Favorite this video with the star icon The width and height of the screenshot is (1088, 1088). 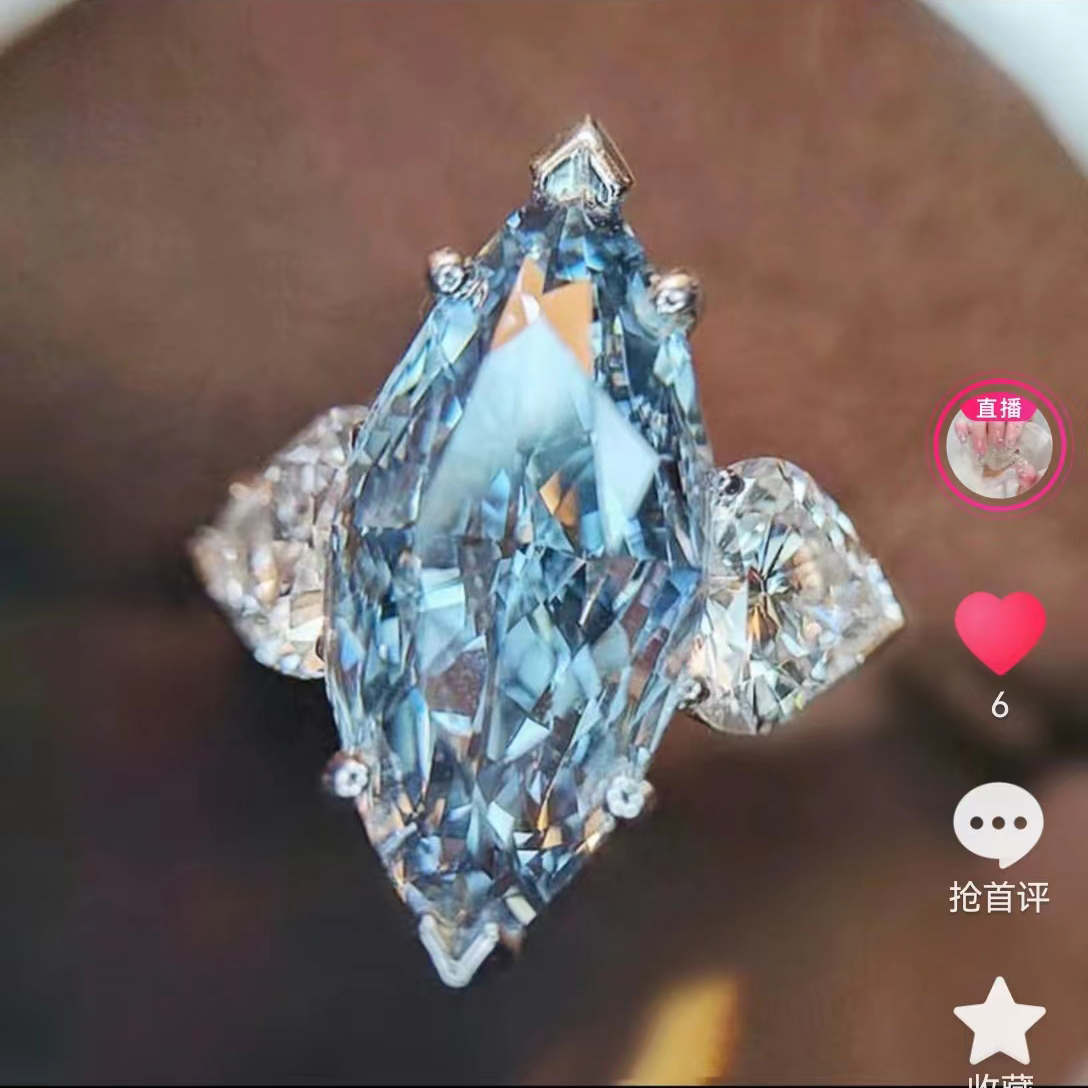click(x=998, y=1023)
